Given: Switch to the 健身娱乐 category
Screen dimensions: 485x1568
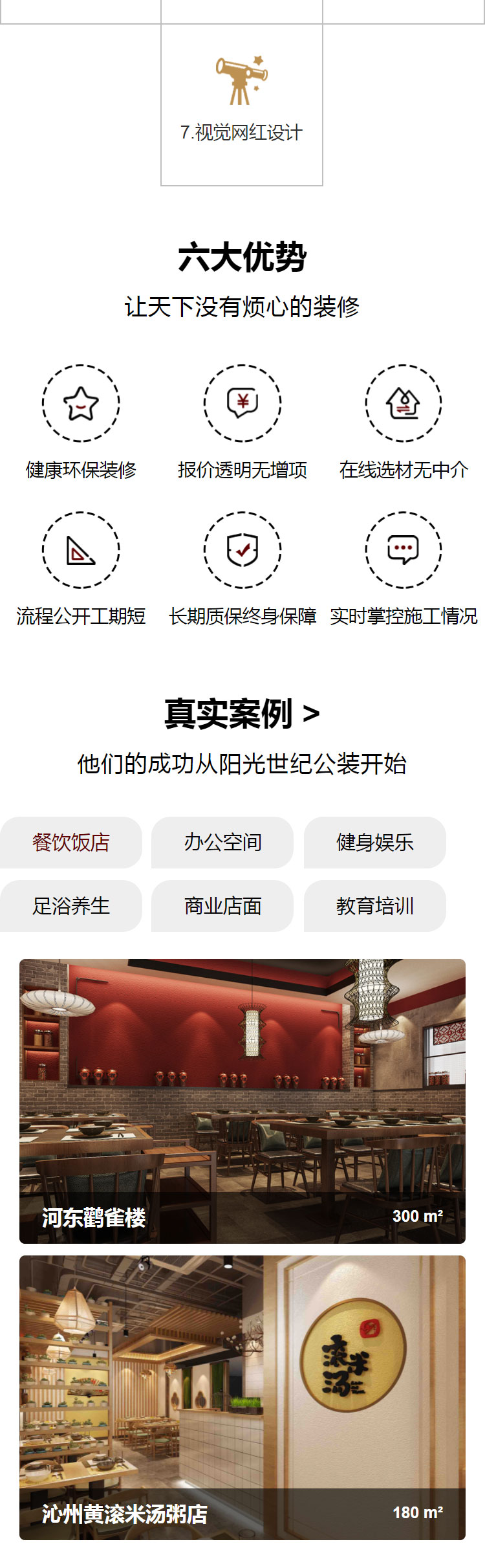Looking at the screenshot, I should [375, 843].
